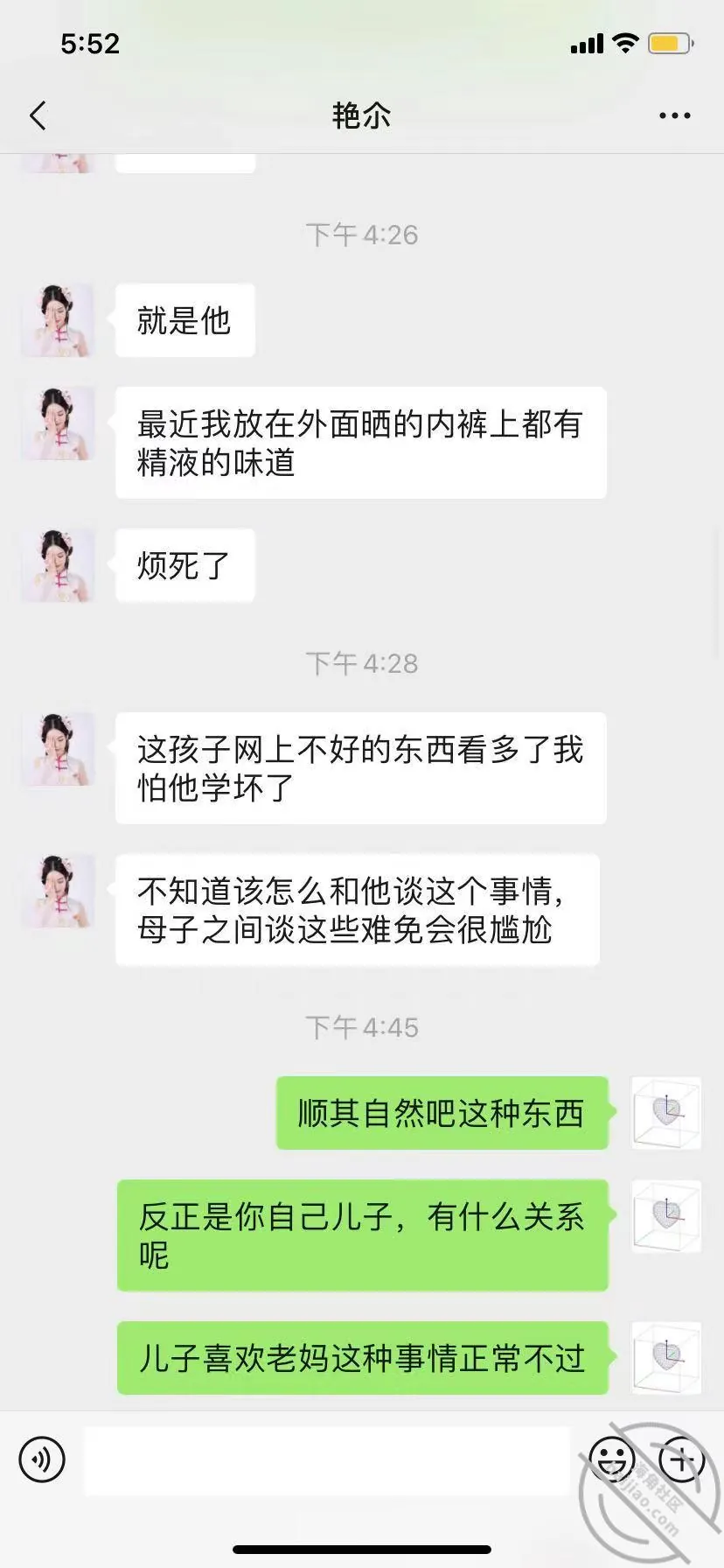Switch to voice message input

pos(42,1459)
